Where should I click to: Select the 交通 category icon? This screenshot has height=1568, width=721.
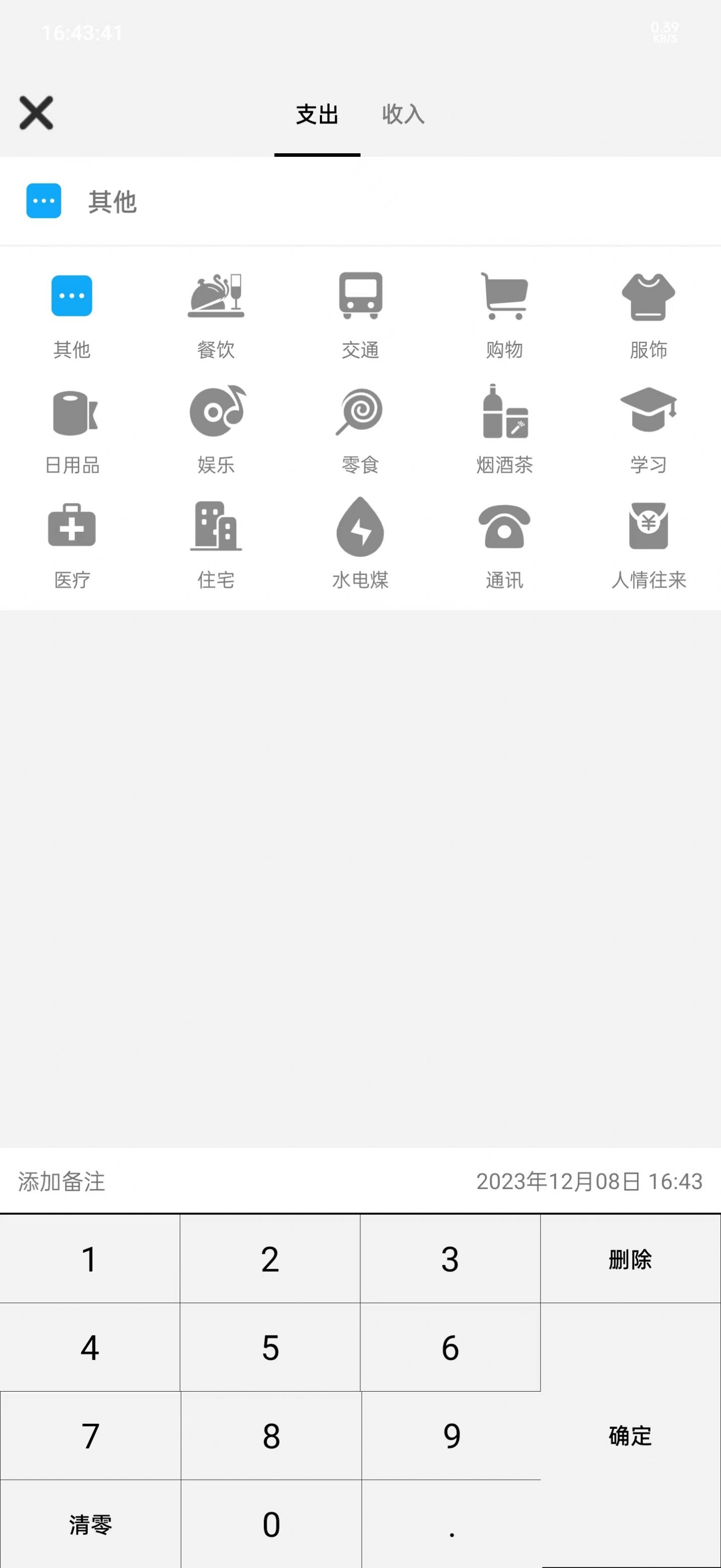pyautogui.click(x=360, y=296)
